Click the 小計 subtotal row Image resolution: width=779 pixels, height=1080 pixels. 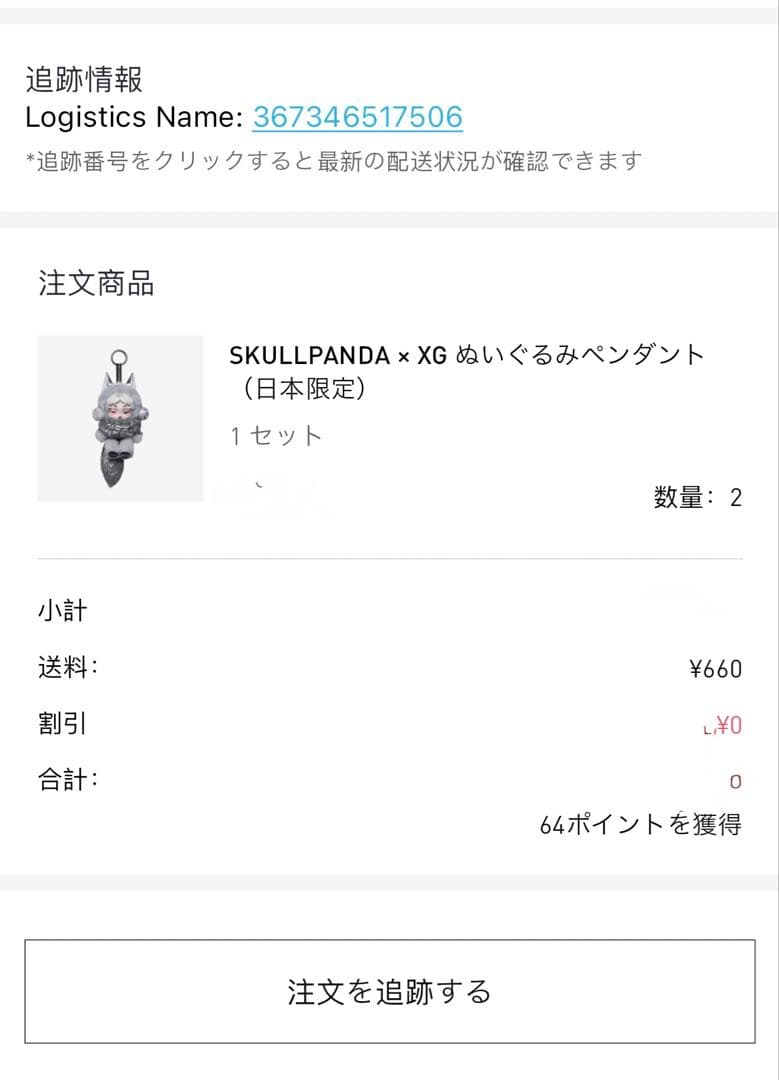(x=55, y=610)
